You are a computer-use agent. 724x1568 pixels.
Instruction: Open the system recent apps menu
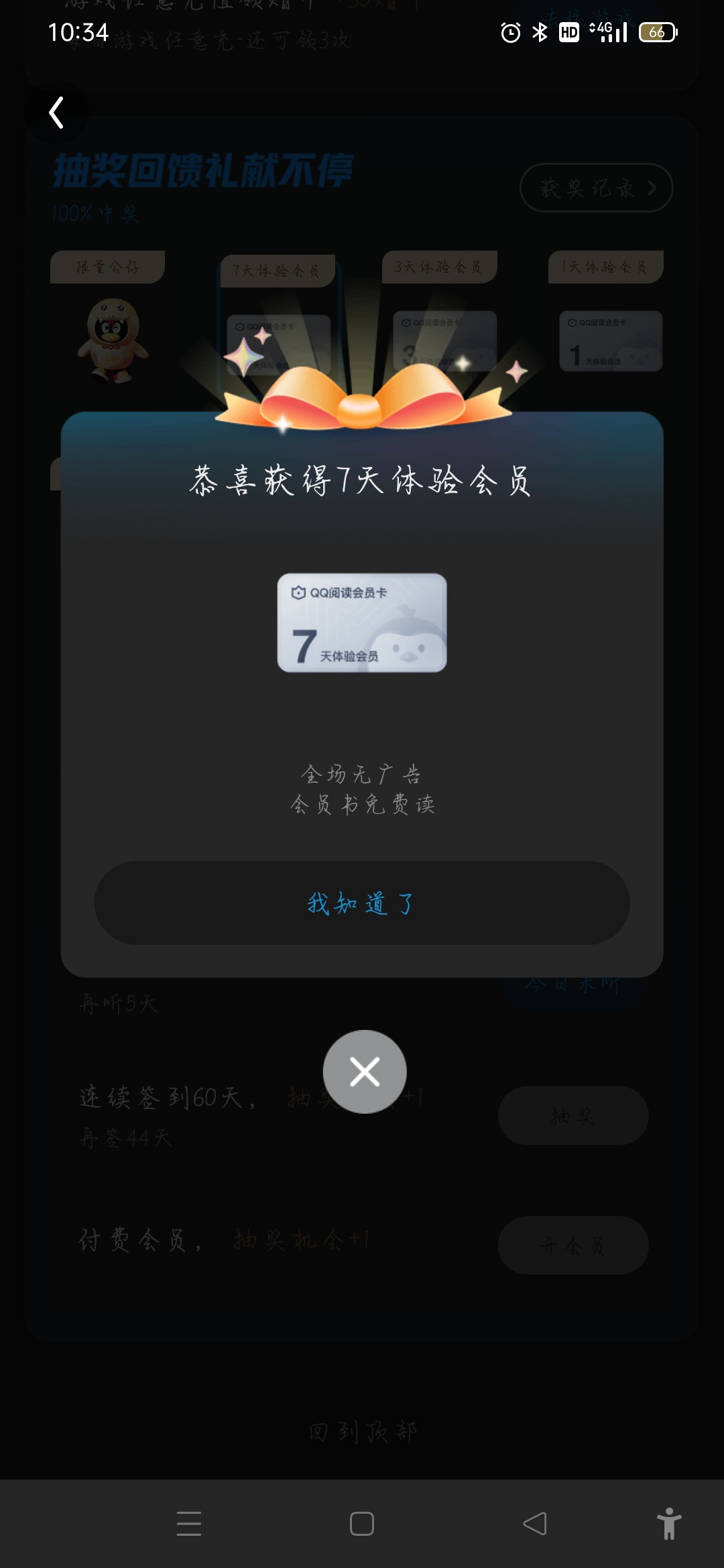click(189, 1523)
